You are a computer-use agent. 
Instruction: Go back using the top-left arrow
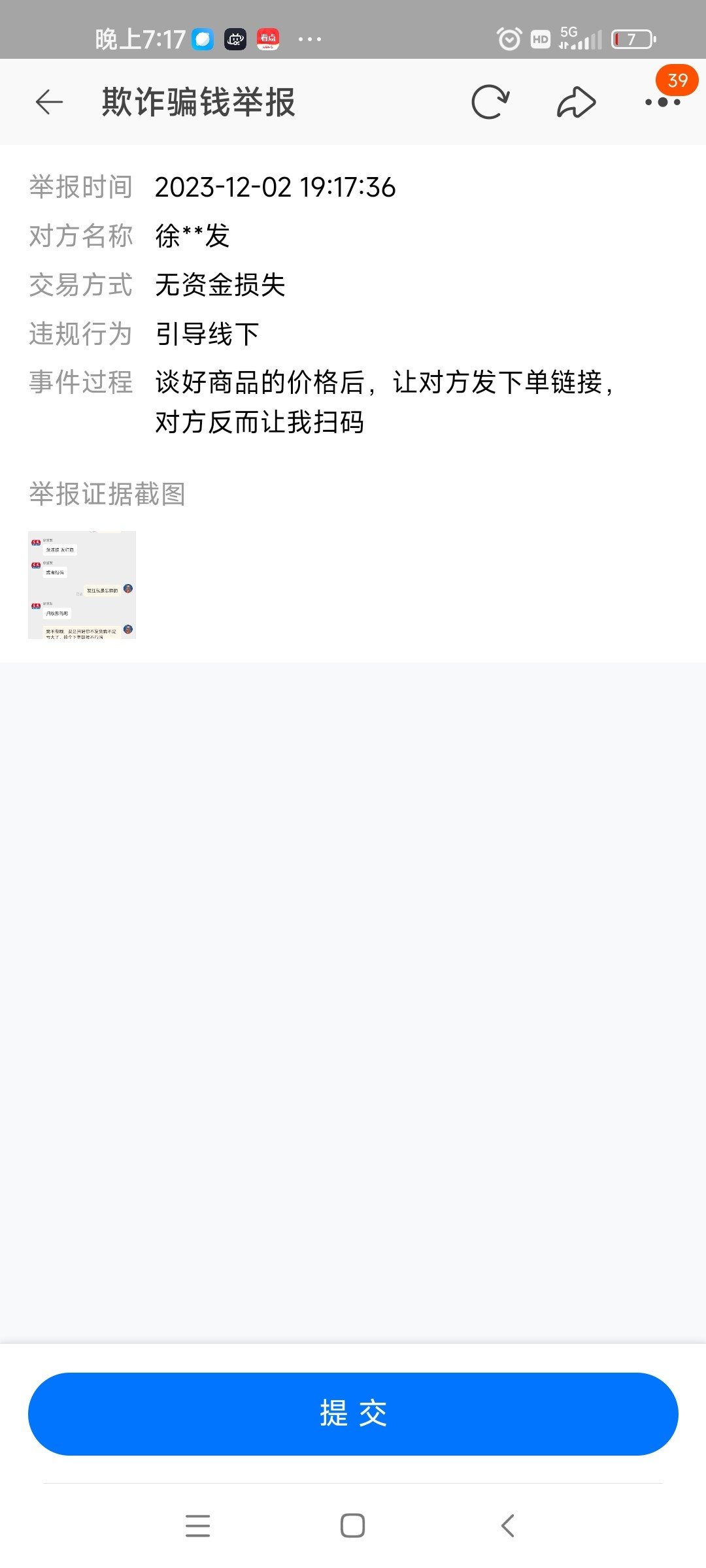pyautogui.click(x=49, y=102)
